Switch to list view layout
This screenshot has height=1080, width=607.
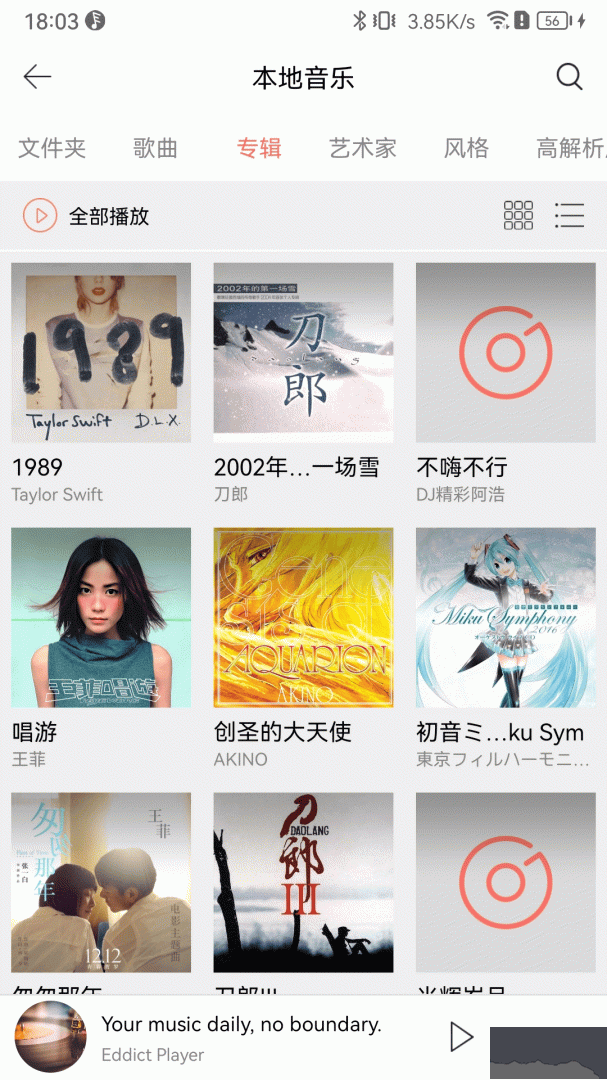[x=570, y=215]
